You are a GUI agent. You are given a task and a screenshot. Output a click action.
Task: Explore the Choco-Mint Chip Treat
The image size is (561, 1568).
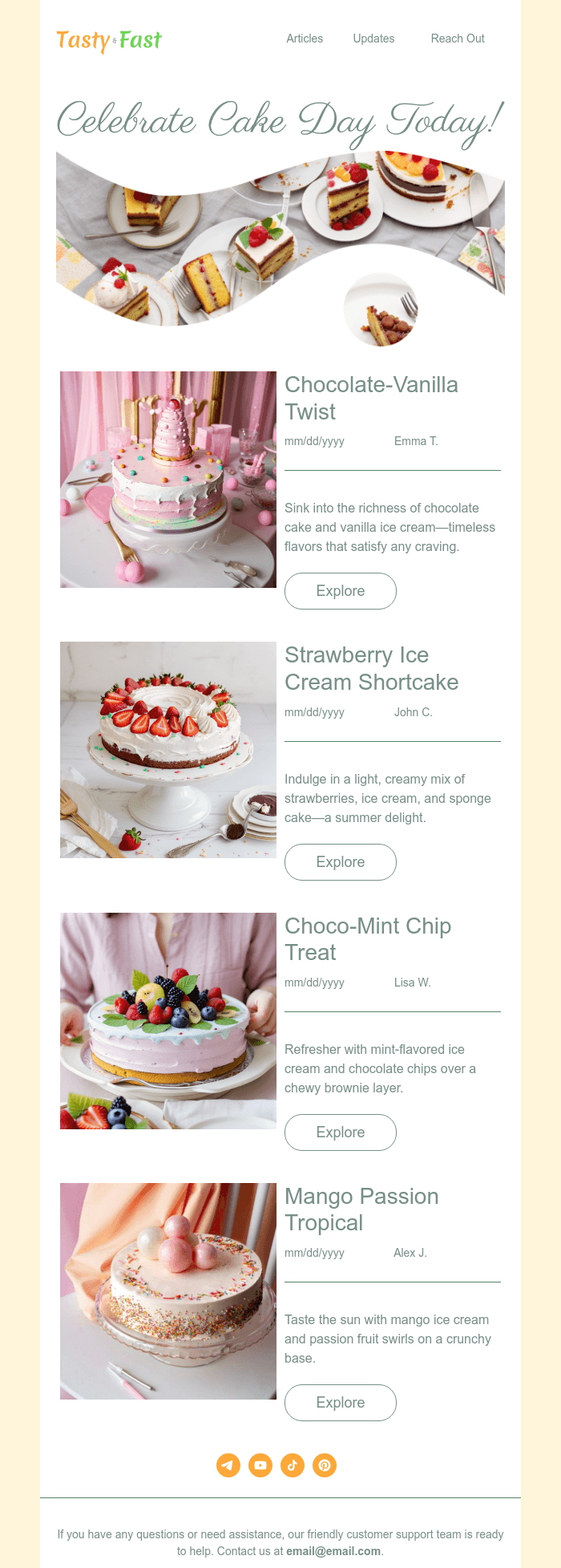pos(341,1132)
